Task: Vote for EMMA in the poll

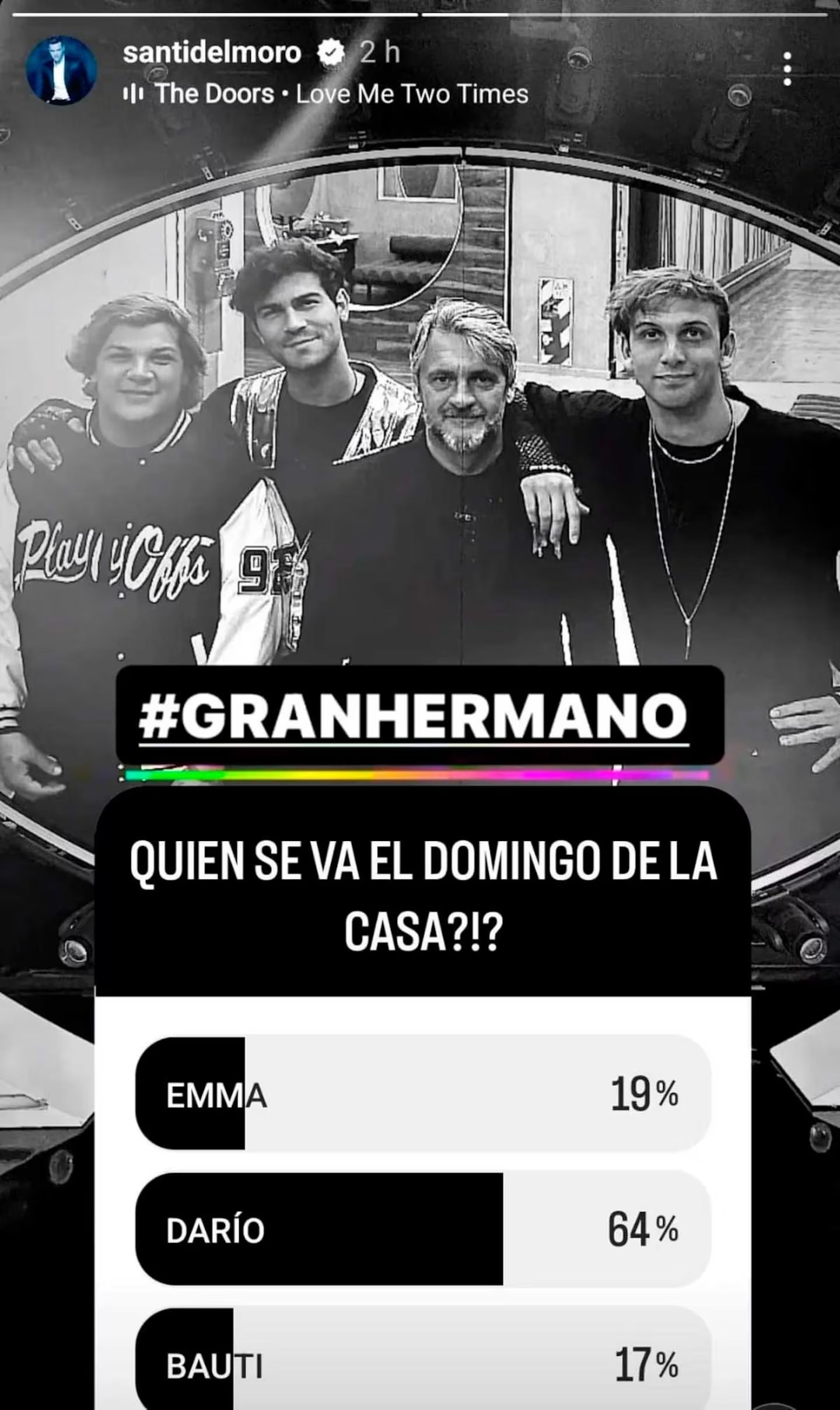Action: pyautogui.click(x=423, y=1095)
